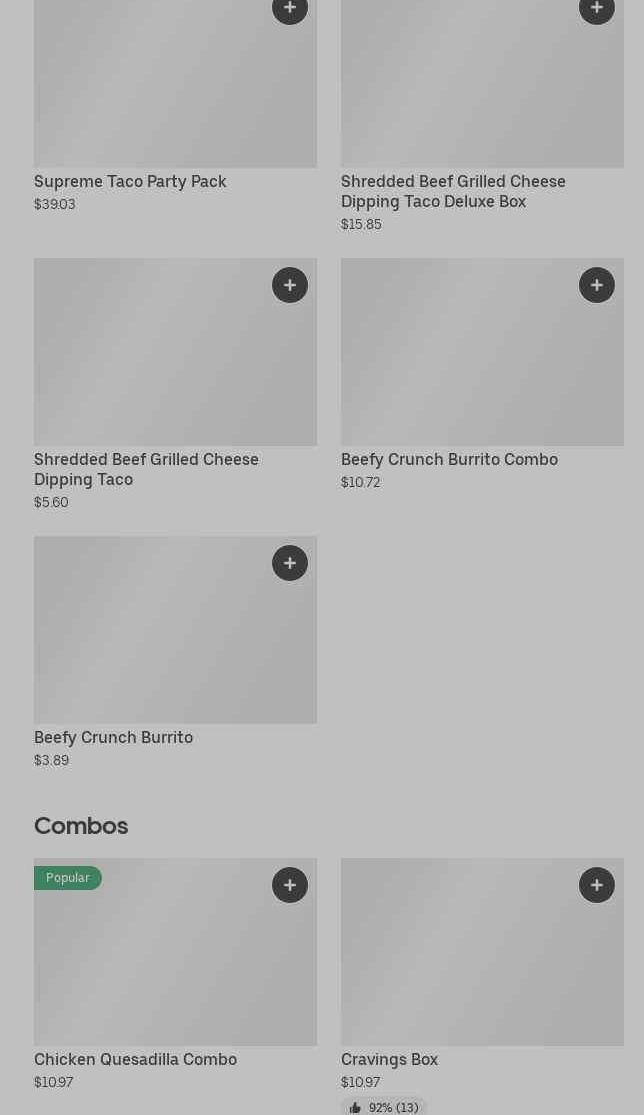
Task: Open Supreme Taco Party Pack item
Action: point(130,182)
